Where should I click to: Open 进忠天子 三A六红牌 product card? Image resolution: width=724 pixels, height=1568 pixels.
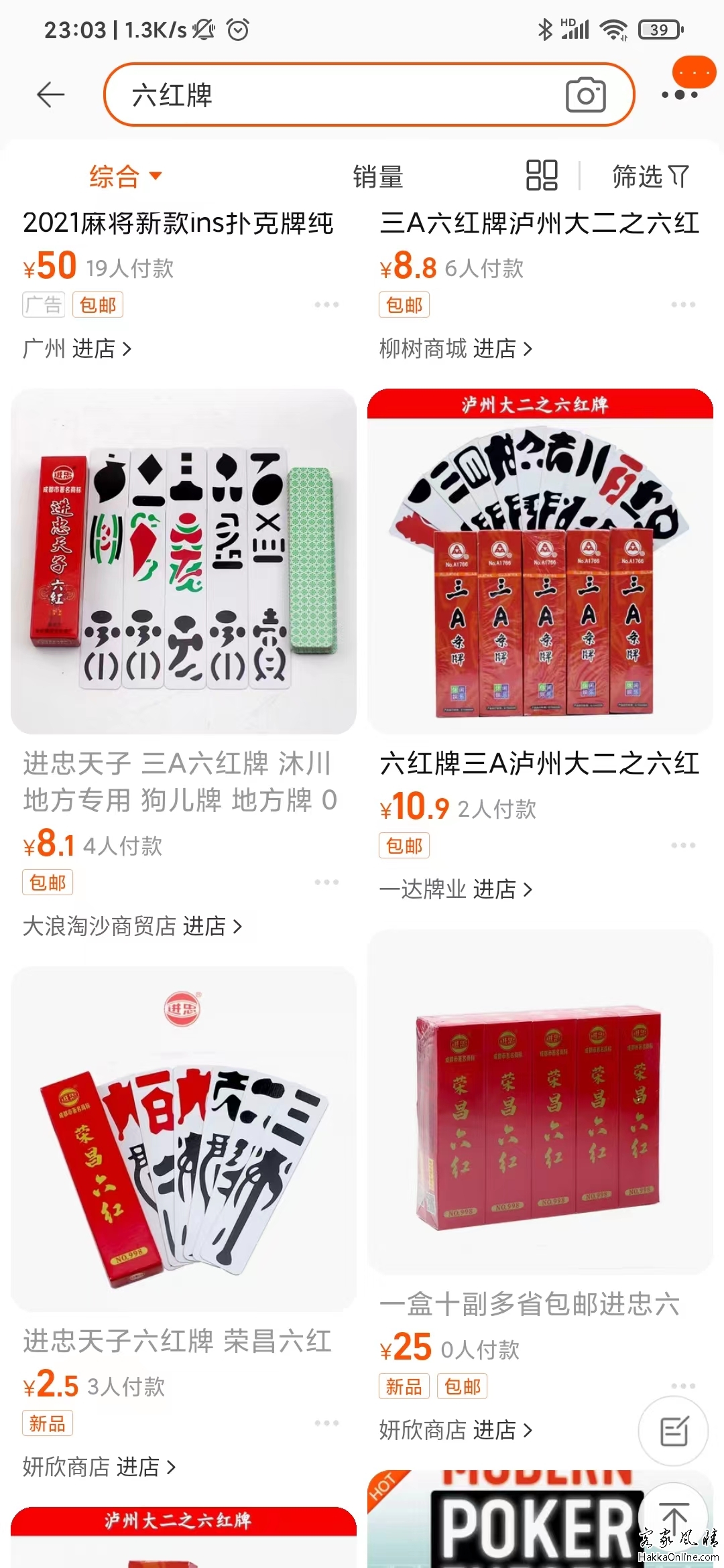click(x=183, y=562)
